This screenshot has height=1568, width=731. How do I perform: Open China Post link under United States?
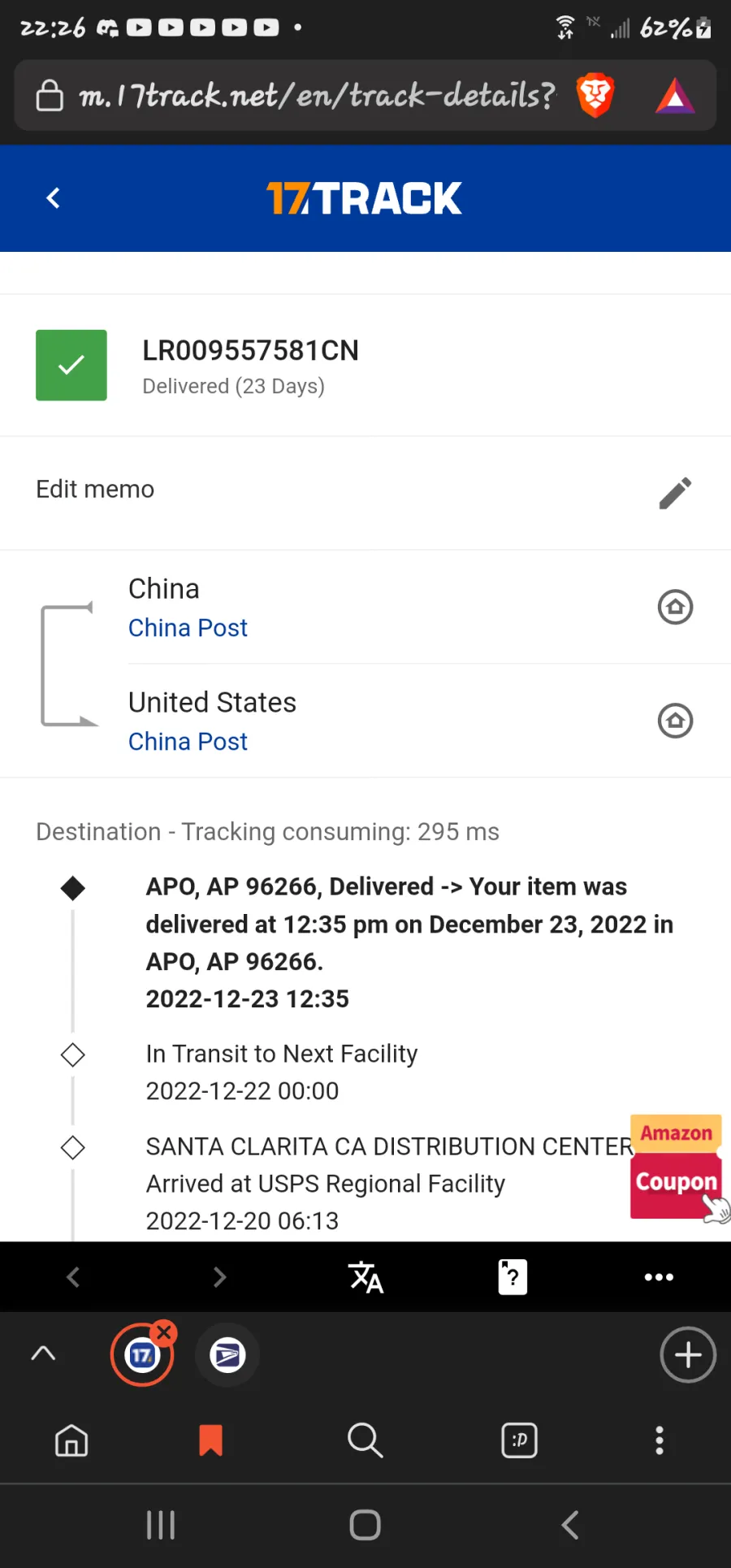point(188,742)
